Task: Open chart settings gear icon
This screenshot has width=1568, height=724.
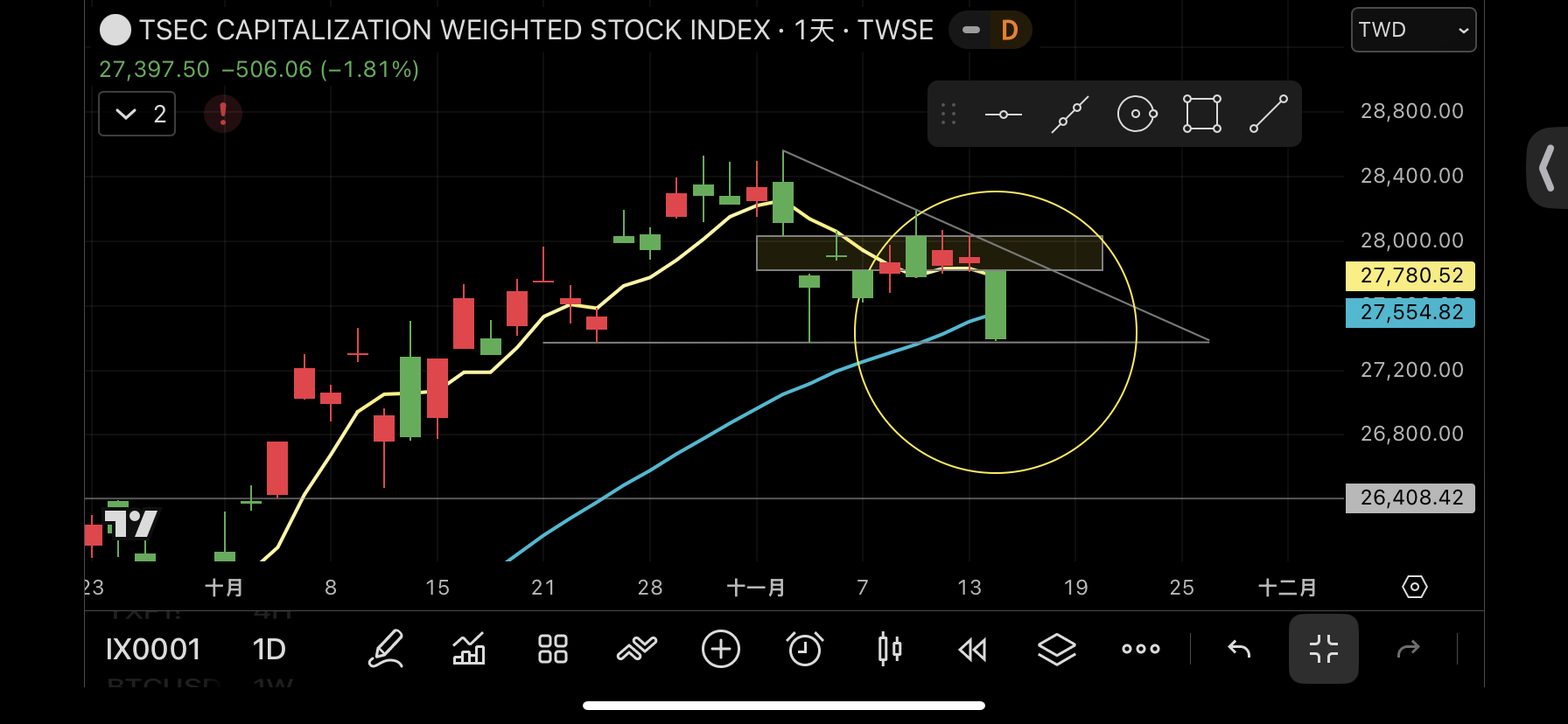Action: pyautogui.click(x=1414, y=587)
